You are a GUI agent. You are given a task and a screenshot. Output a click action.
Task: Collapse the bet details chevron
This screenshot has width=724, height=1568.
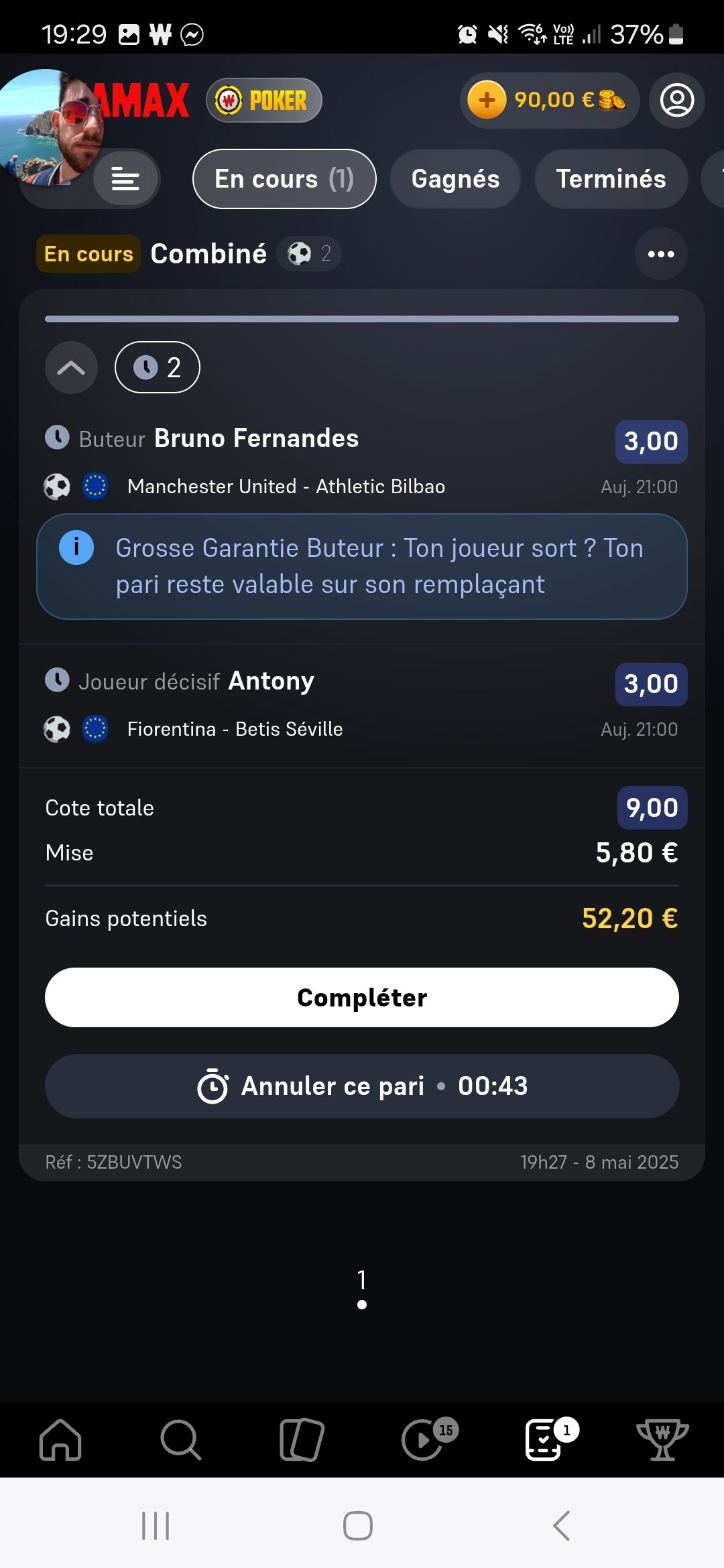(x=71, y=367)
